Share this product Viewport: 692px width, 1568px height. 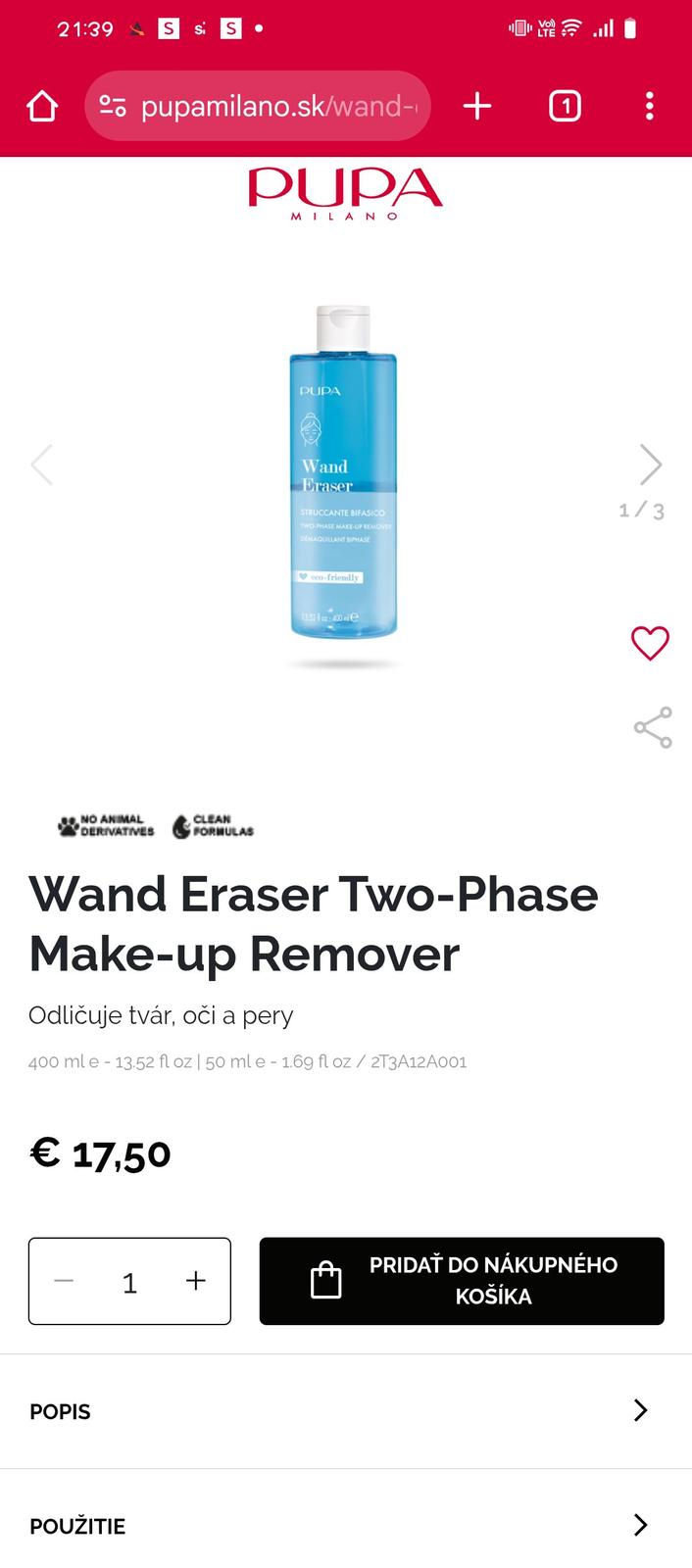pyautogui.click(x=653, y=728)
